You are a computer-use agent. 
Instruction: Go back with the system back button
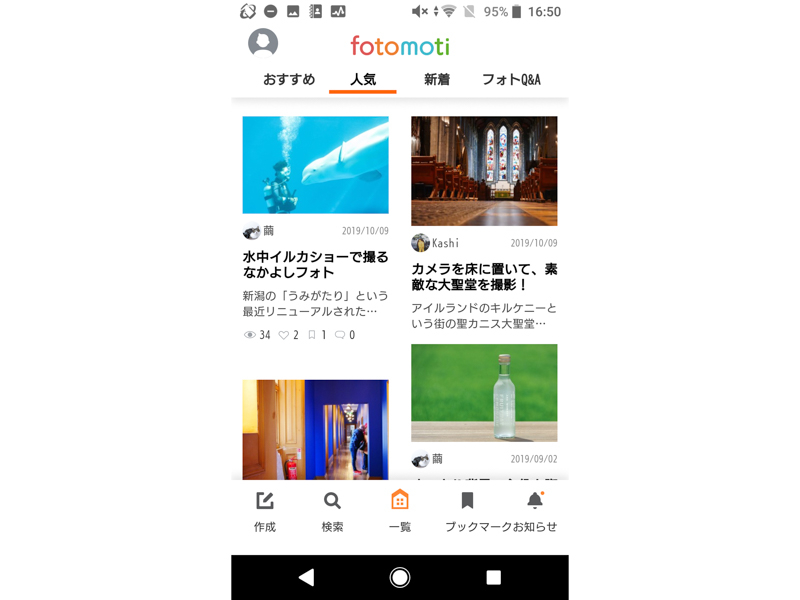[306, 577]
